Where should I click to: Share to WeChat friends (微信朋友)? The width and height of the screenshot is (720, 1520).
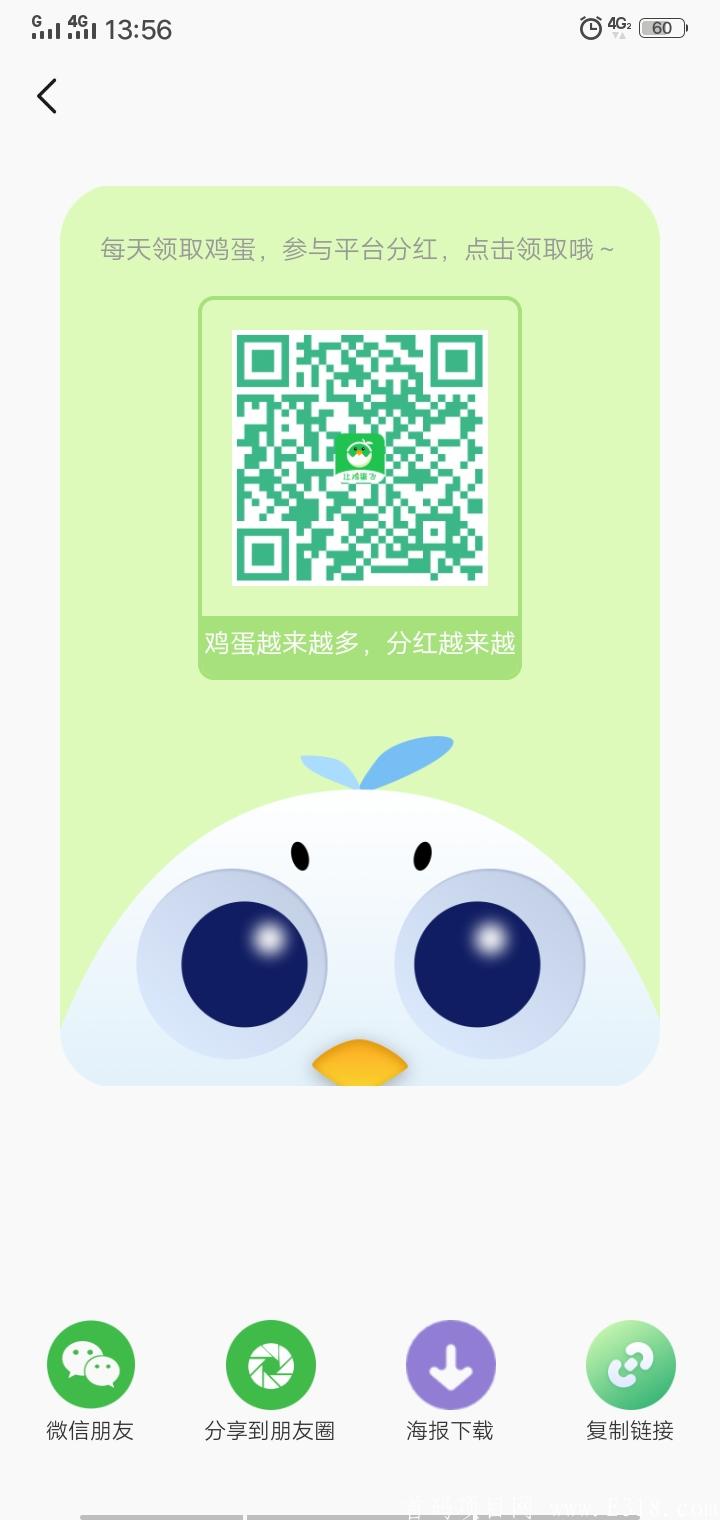coord(91,1365)
